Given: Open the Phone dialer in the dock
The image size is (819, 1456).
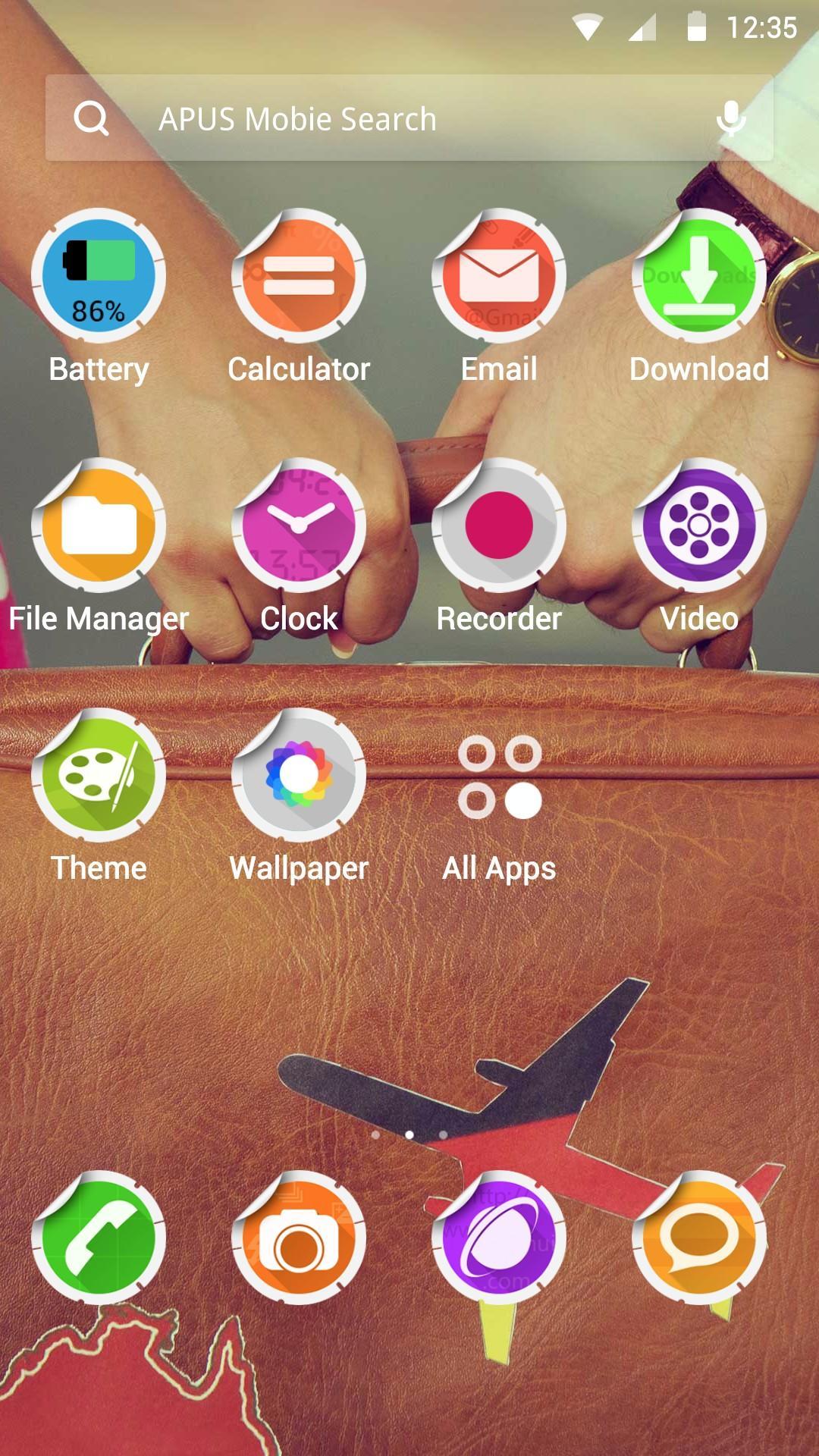Looking at the screenshot, I should point(97,1236).
